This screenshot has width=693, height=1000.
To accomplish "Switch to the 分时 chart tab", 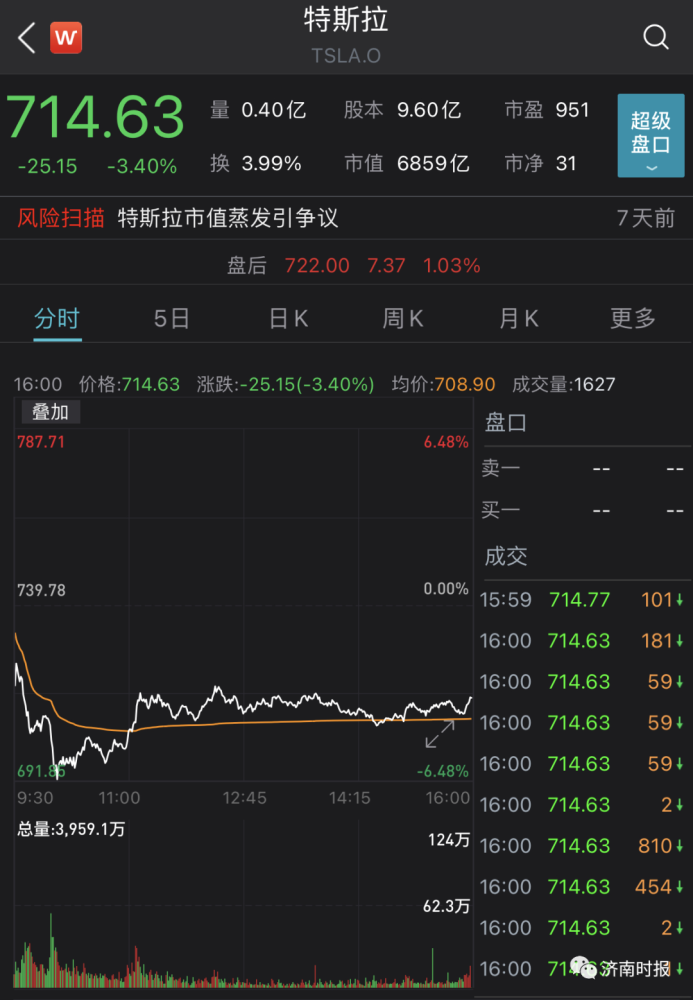I will click(57, 319).
